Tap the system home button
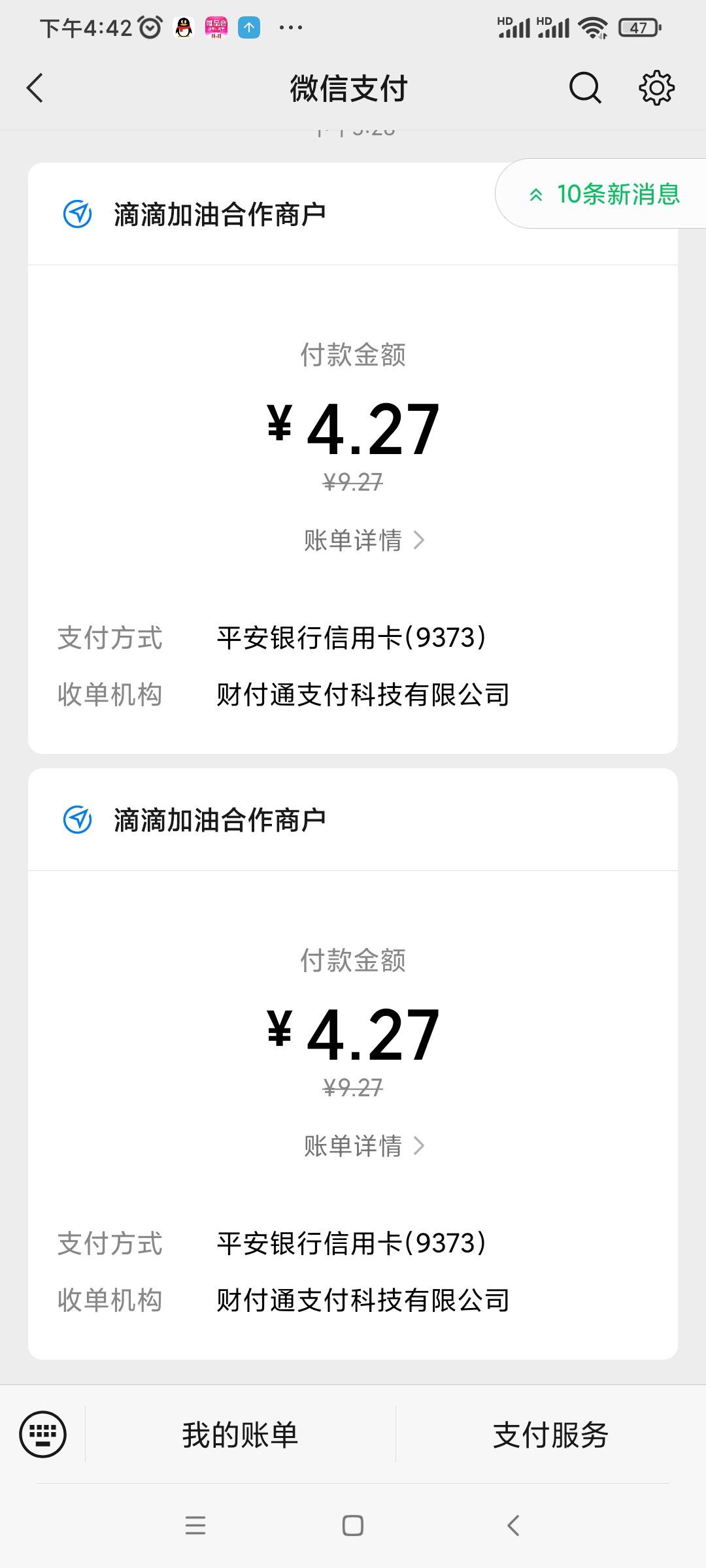Viewport: 706px width, 1568px height. [353, 1526]
